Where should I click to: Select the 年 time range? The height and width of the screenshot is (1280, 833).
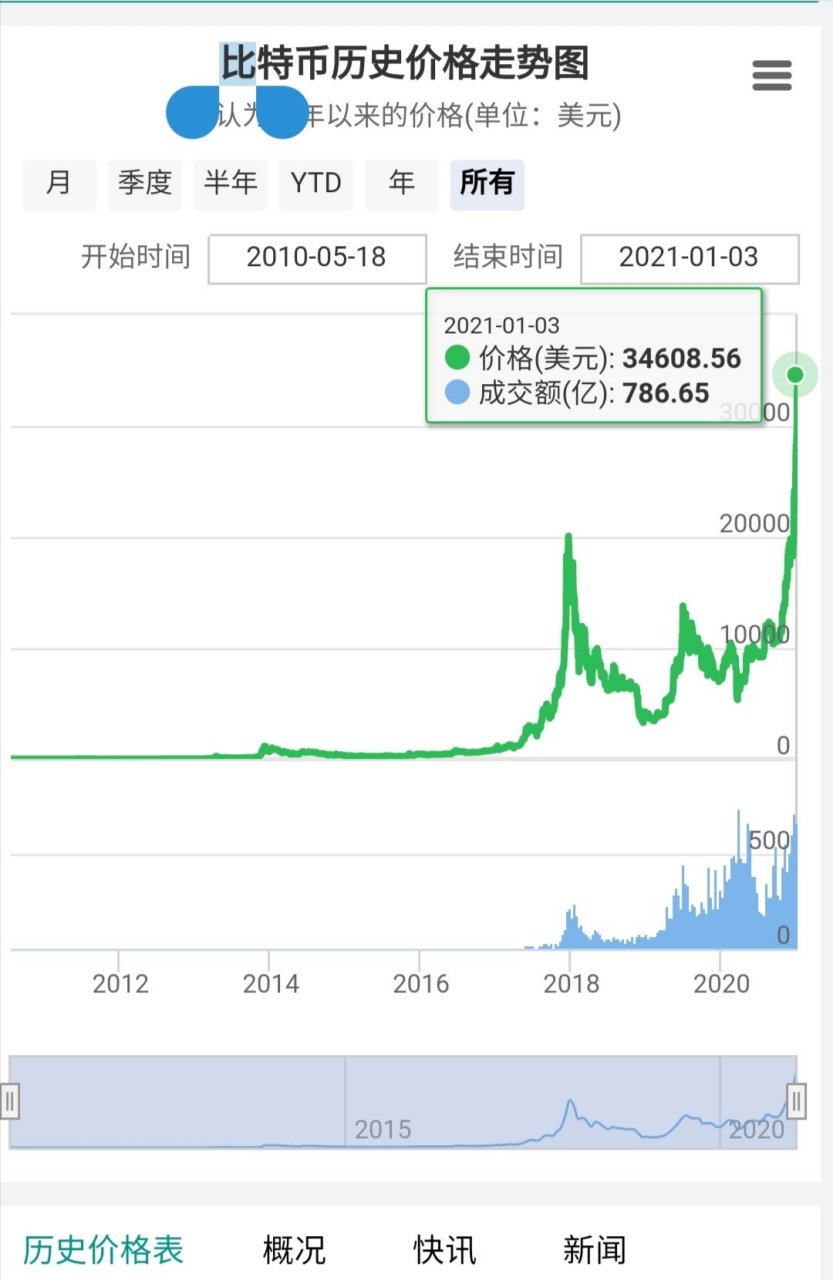pyautogui.click(x=401, y=184)
